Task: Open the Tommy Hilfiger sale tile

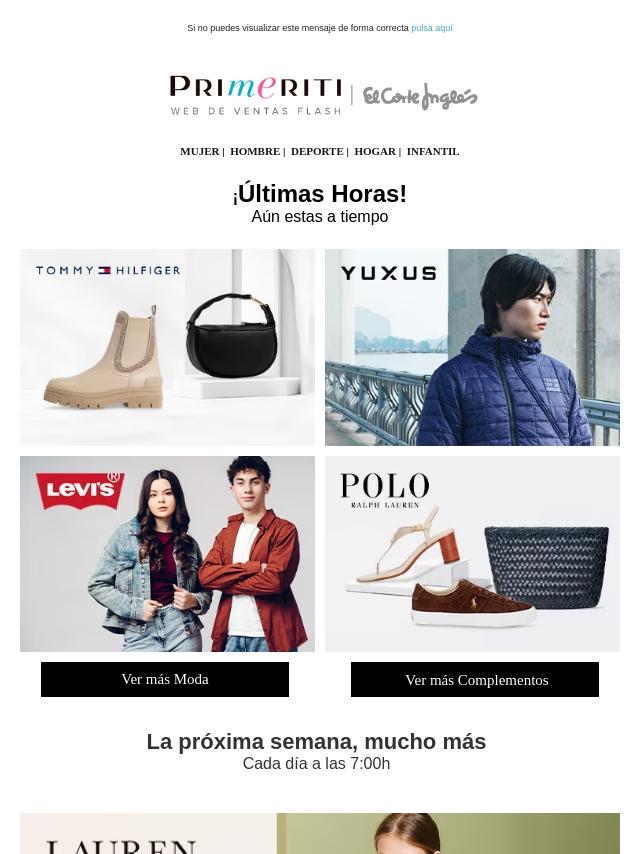Action: (167, 347)
